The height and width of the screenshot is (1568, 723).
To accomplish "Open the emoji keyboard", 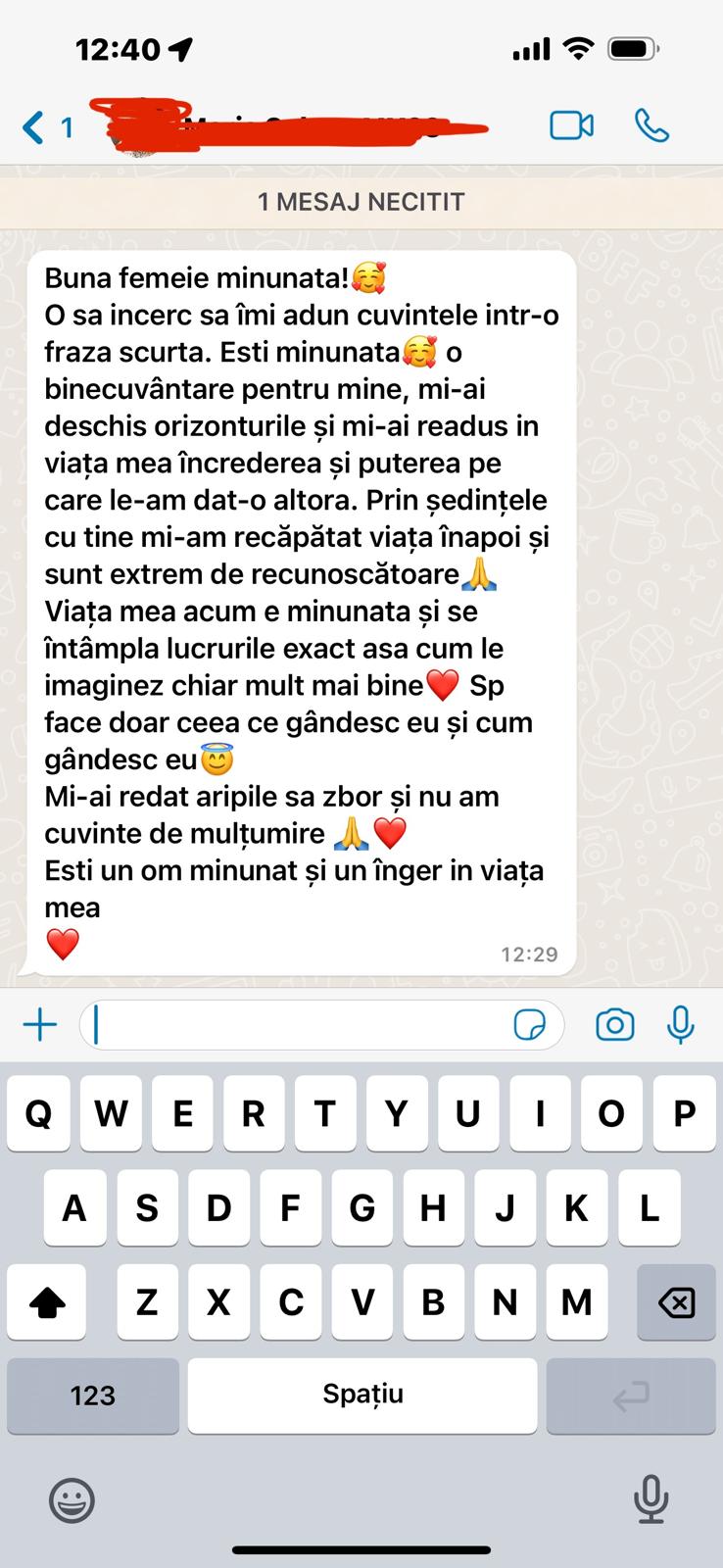I will click(x=72, y=1500).
